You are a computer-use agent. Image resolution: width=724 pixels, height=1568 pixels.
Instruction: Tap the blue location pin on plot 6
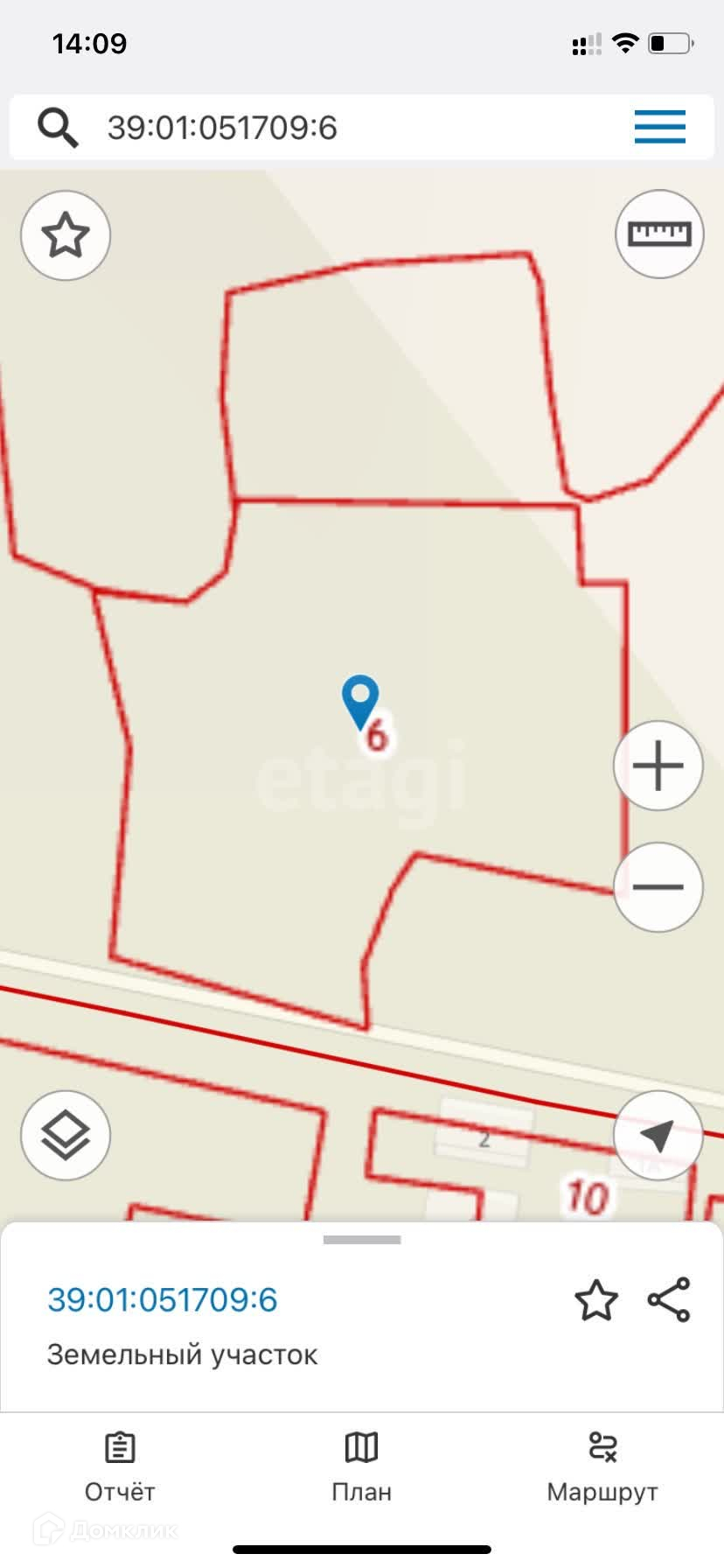pyautogui.click(x=359, y=697)
